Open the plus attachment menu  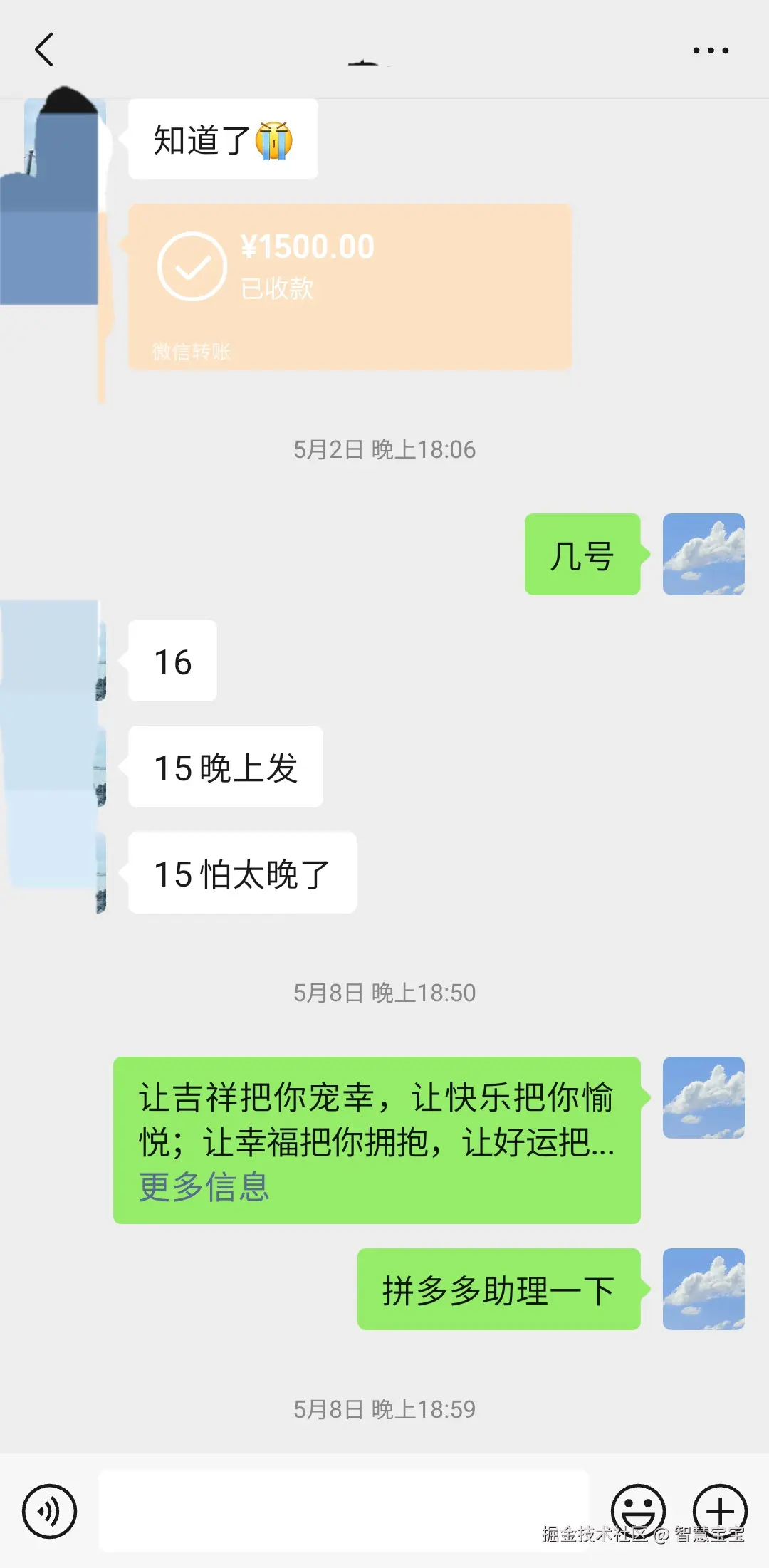[x=721, y=1511]
